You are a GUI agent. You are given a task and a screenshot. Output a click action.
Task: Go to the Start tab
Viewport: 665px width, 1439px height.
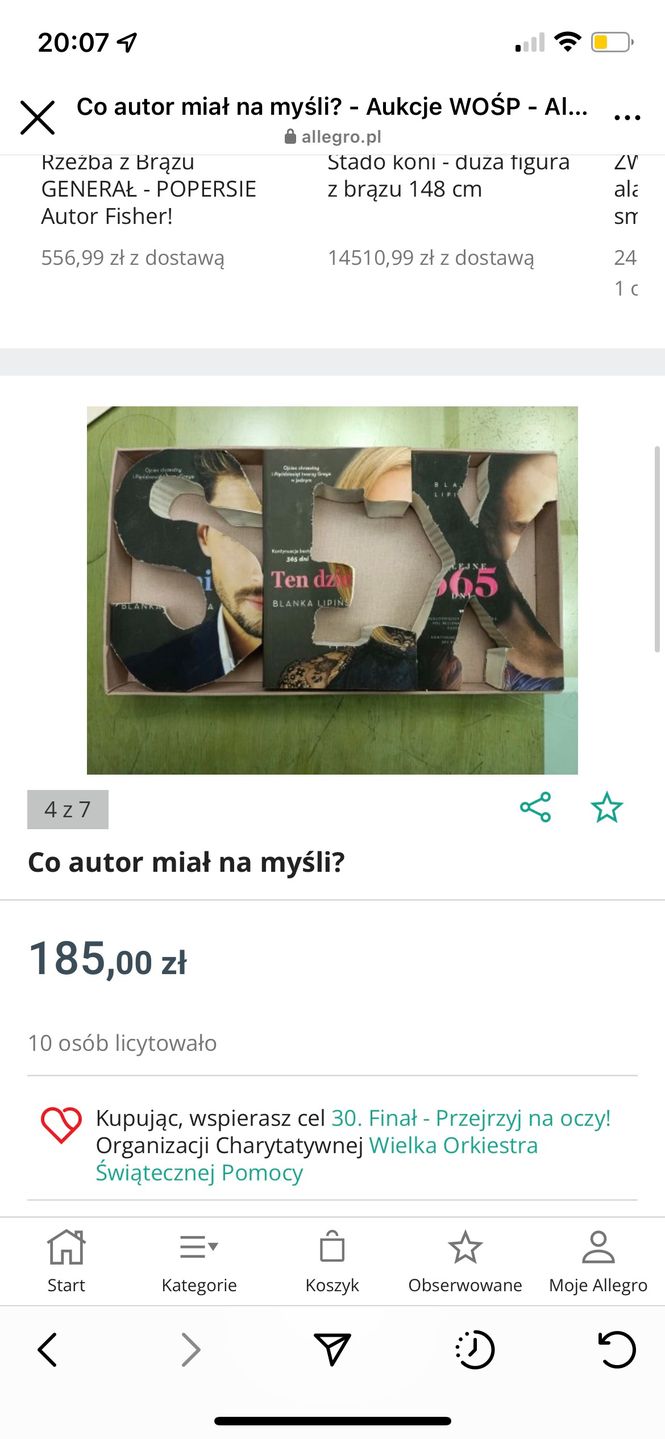click(x=66, y=1262)
